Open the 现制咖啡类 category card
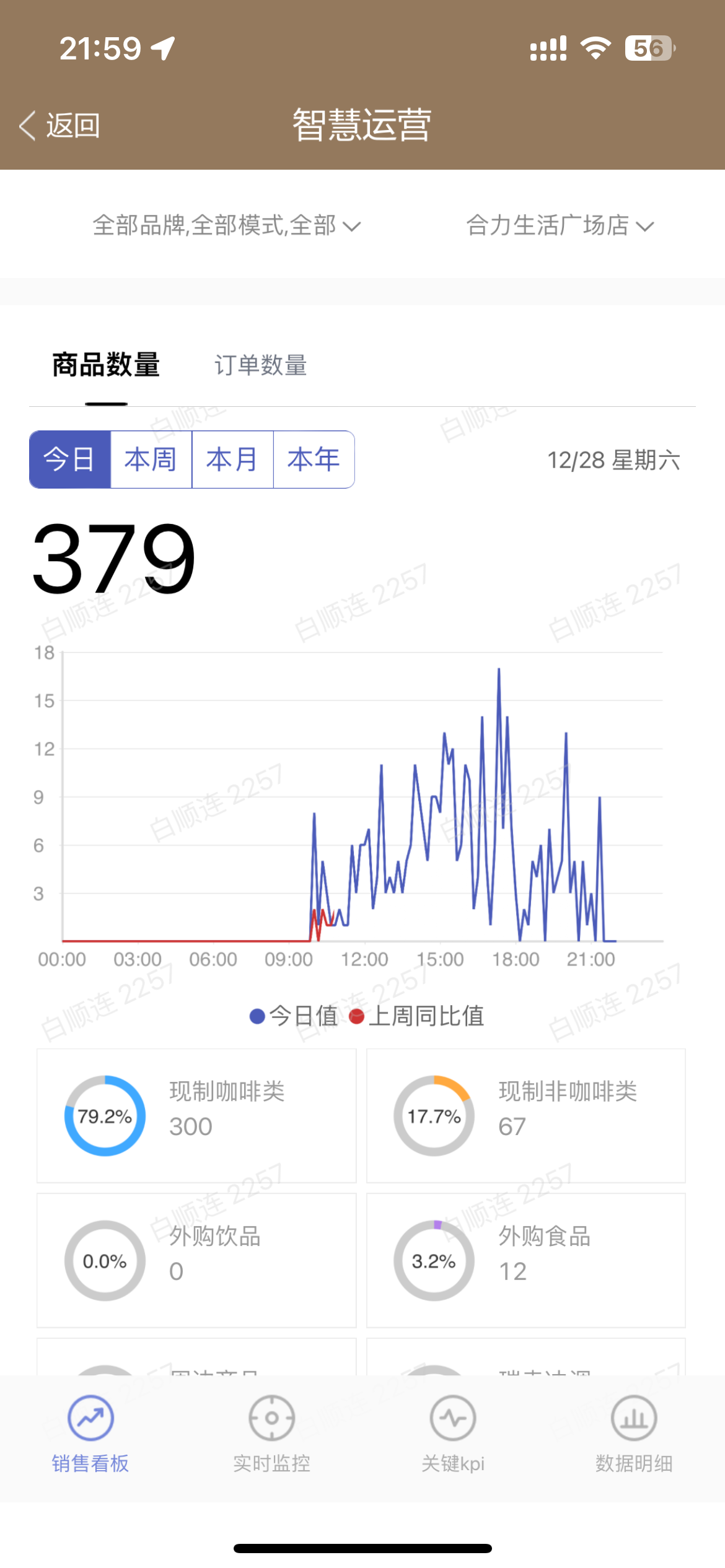Image resolution: width=725 pixels, height=1568 pixels. [x=196, y=1115]
